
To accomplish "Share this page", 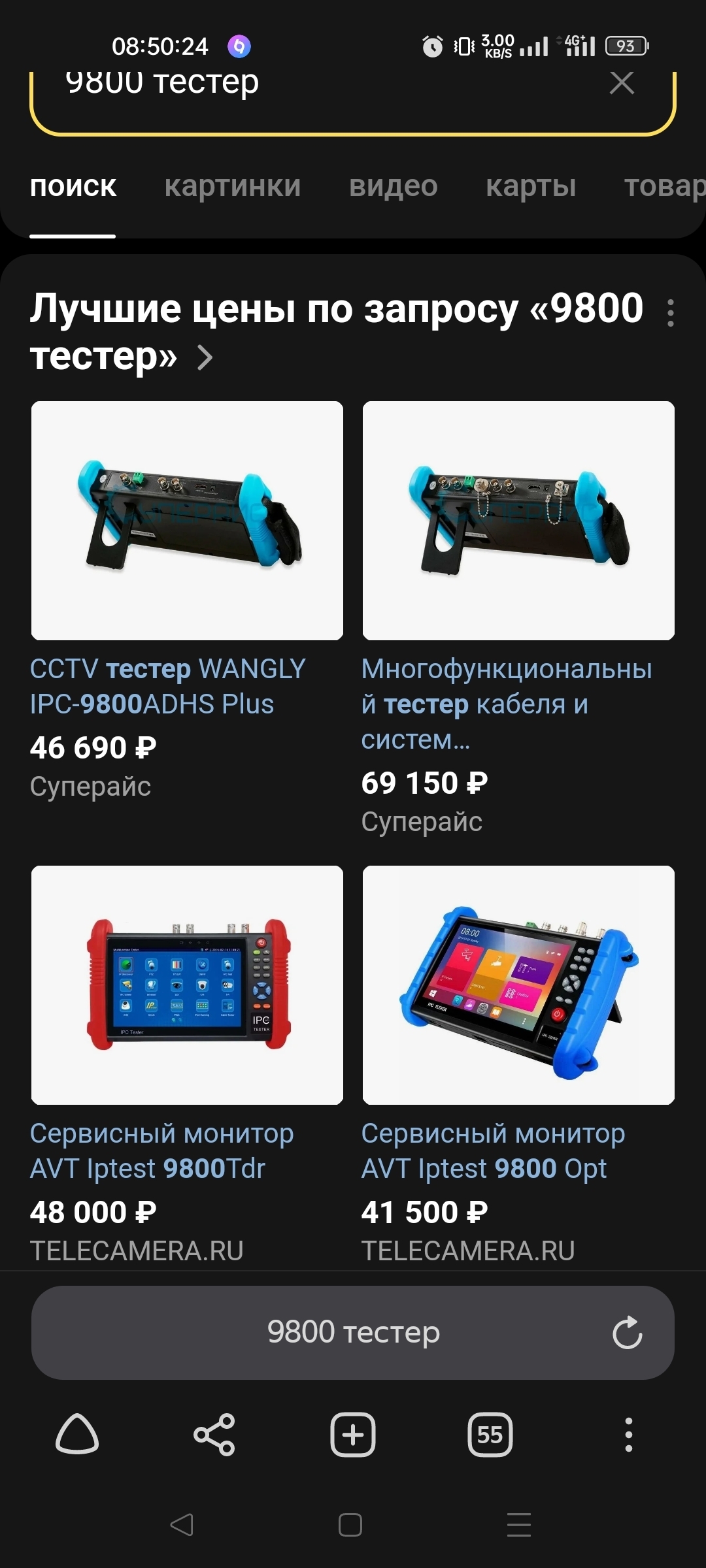I will [x=214, y=1435].
